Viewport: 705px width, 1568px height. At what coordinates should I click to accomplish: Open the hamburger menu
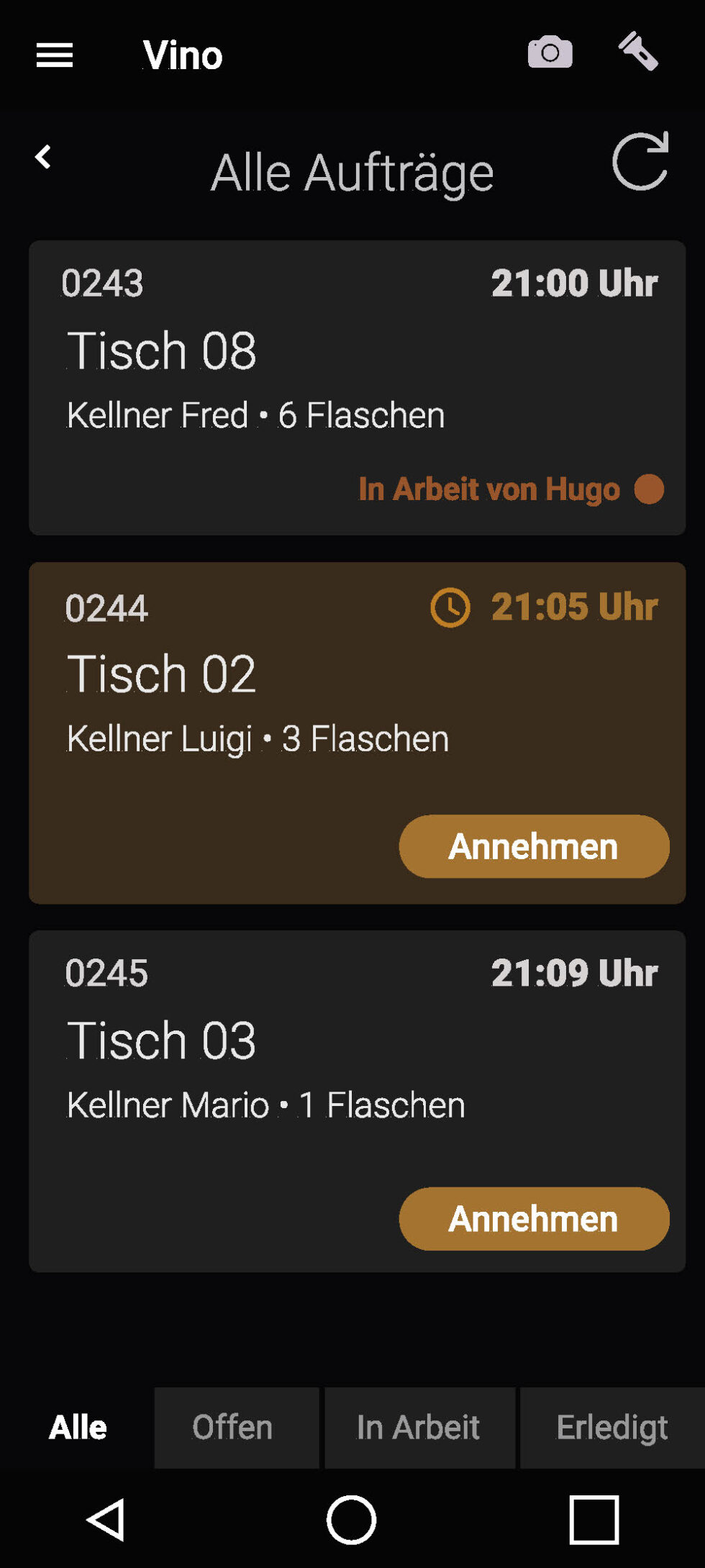point(55,55)
